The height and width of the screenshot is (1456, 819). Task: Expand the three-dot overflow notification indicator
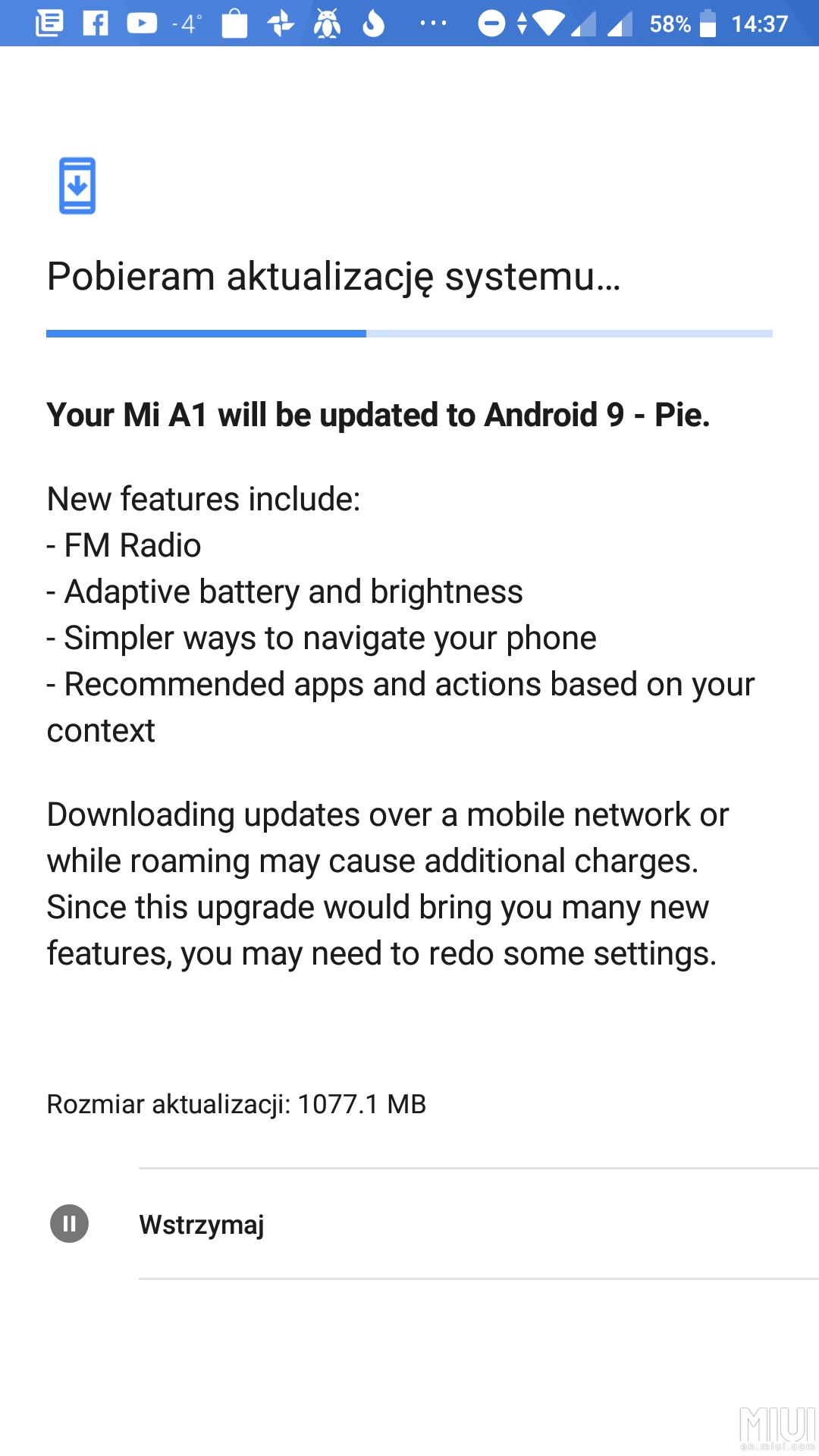tap(432, 24)
